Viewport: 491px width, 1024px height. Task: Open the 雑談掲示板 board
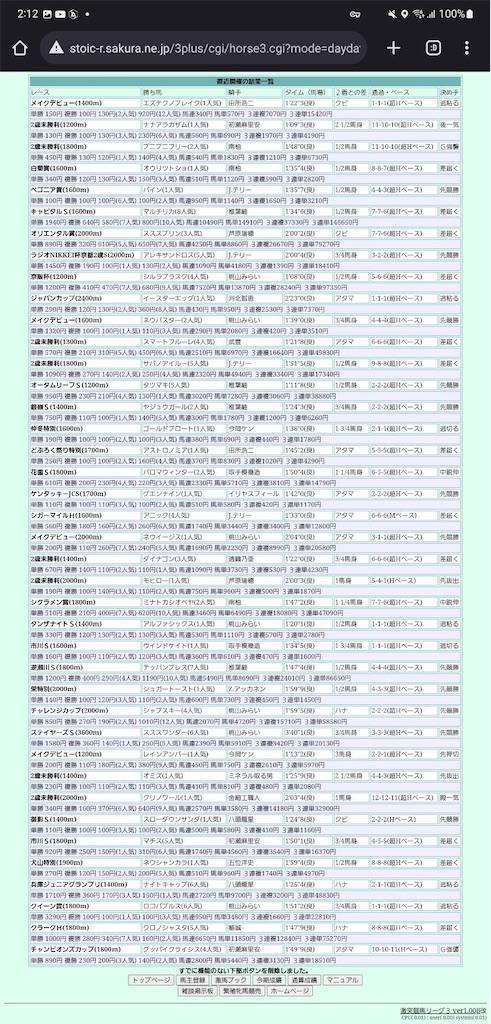point(198,991)
